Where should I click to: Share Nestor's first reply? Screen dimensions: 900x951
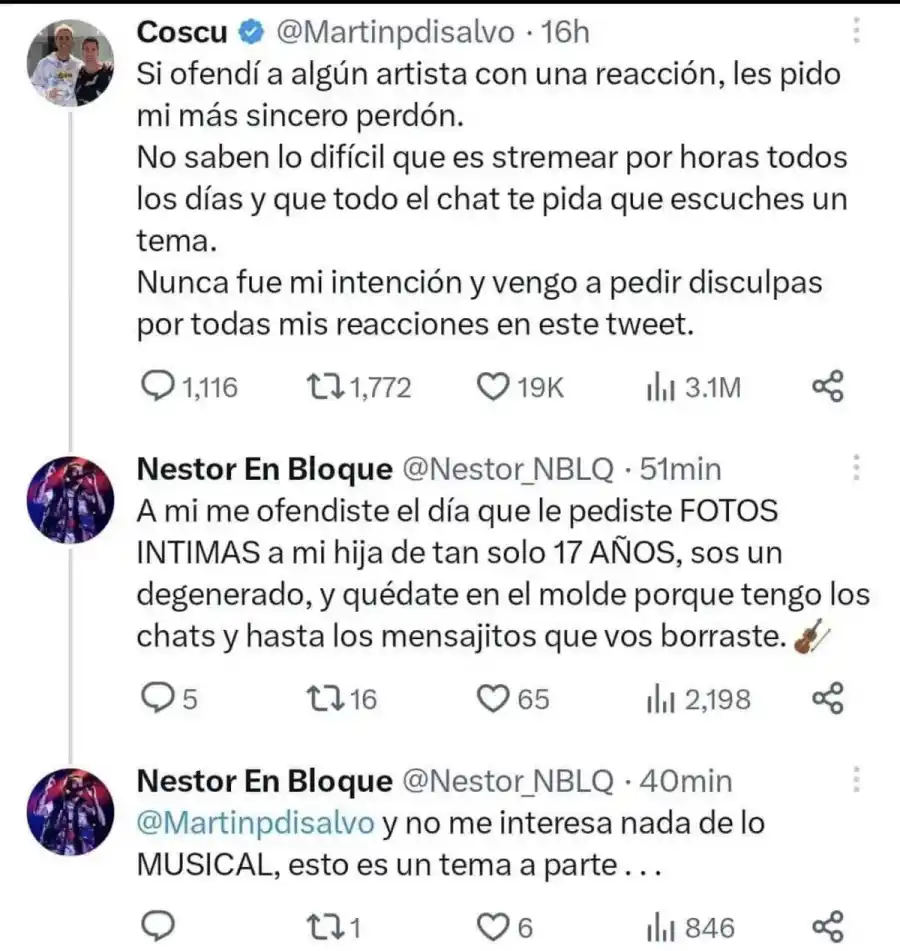(828, 699)
